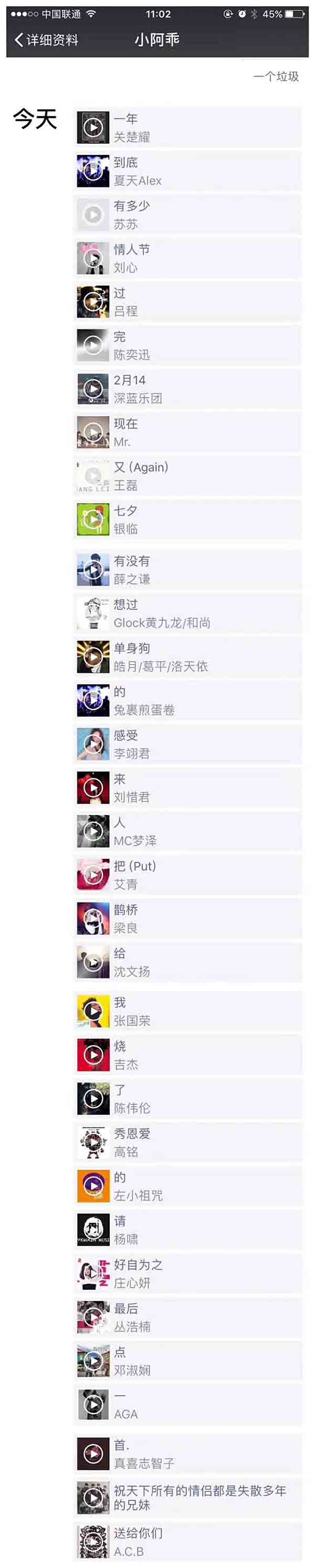Play 七夕 by 银临

pyautogui.click(x=92, y=520)
